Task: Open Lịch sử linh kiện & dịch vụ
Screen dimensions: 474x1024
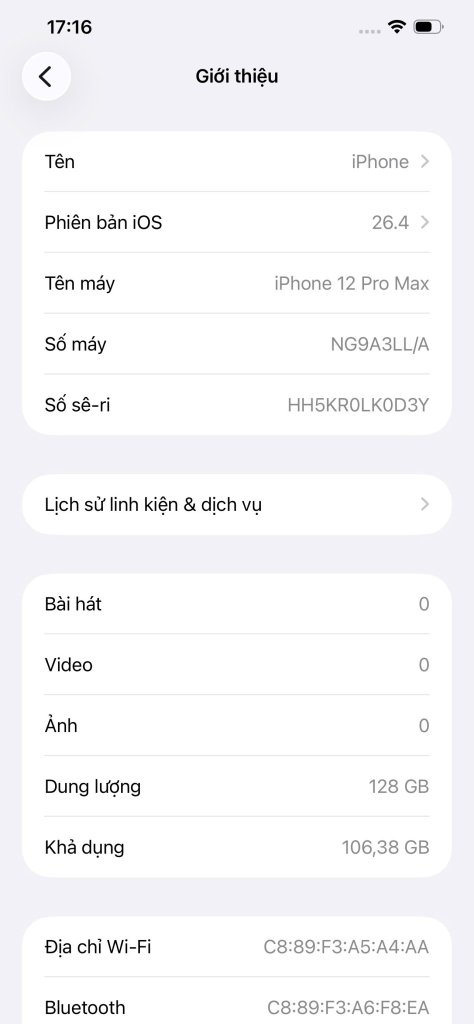Action: pyautogui.click(x=237, y=504)
